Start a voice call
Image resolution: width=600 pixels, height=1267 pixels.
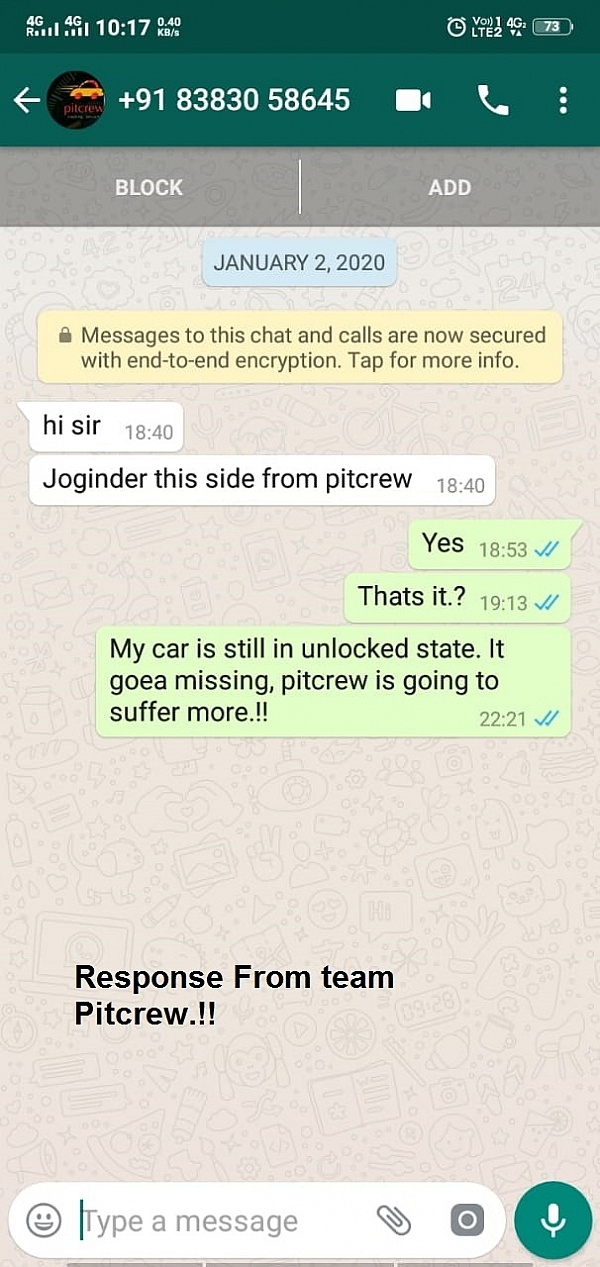click(493, 100)
